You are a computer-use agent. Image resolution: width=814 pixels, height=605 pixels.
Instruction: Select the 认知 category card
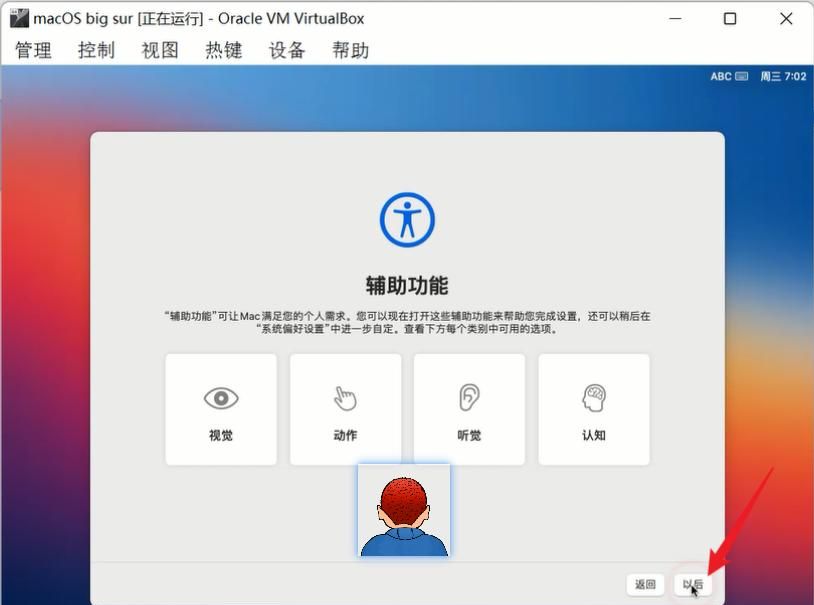tap(593, 409)
